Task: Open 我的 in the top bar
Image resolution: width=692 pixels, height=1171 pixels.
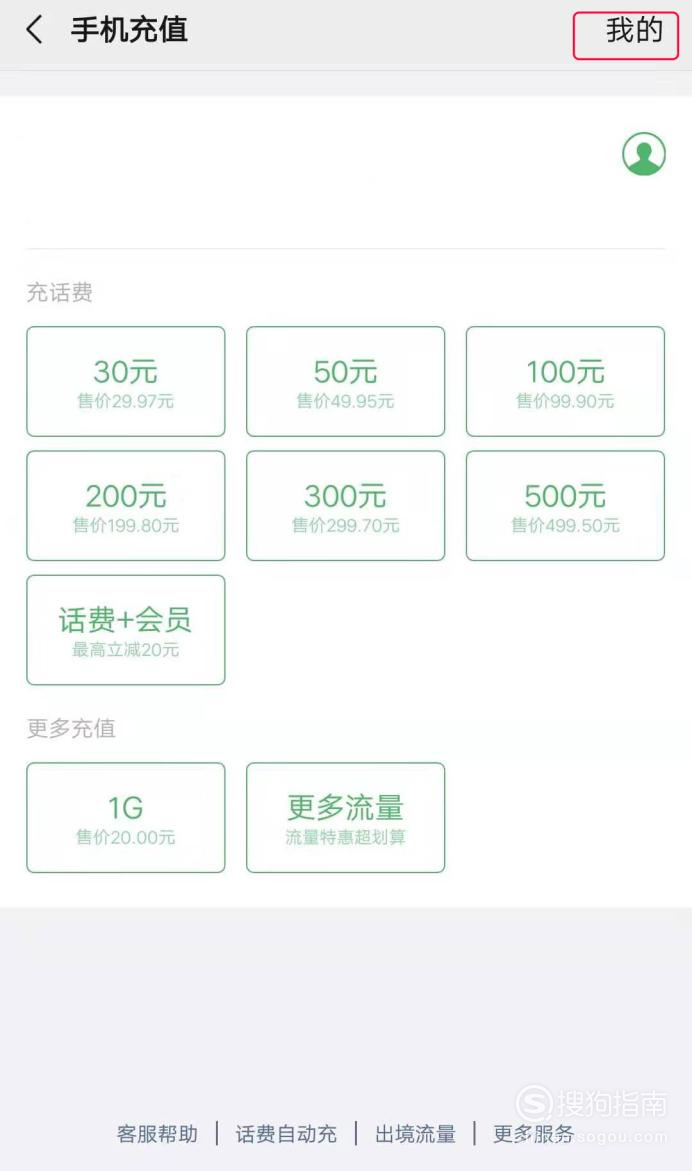Action: pos(634,31)
